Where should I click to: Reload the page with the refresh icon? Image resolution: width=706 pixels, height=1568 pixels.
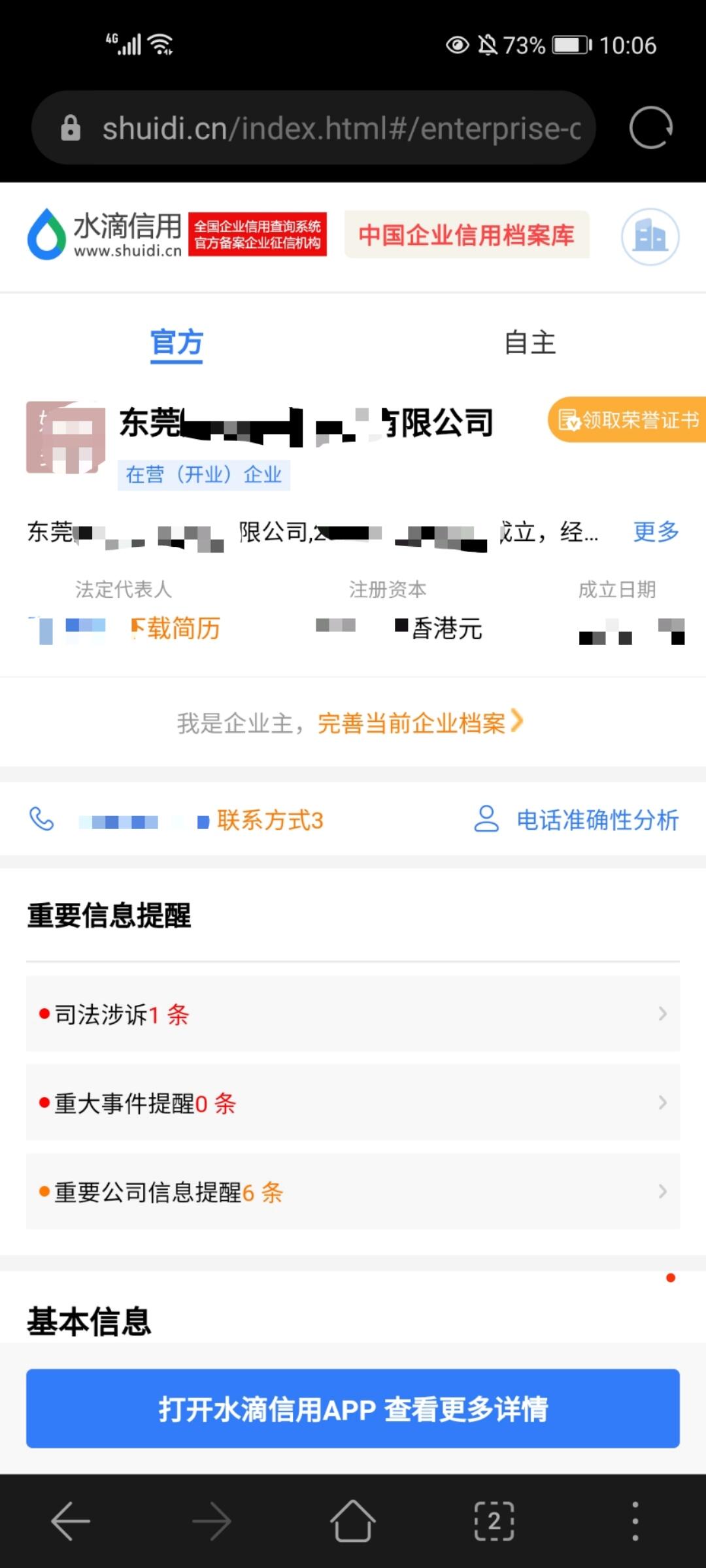pyautogui.click(x=650, y=127)
